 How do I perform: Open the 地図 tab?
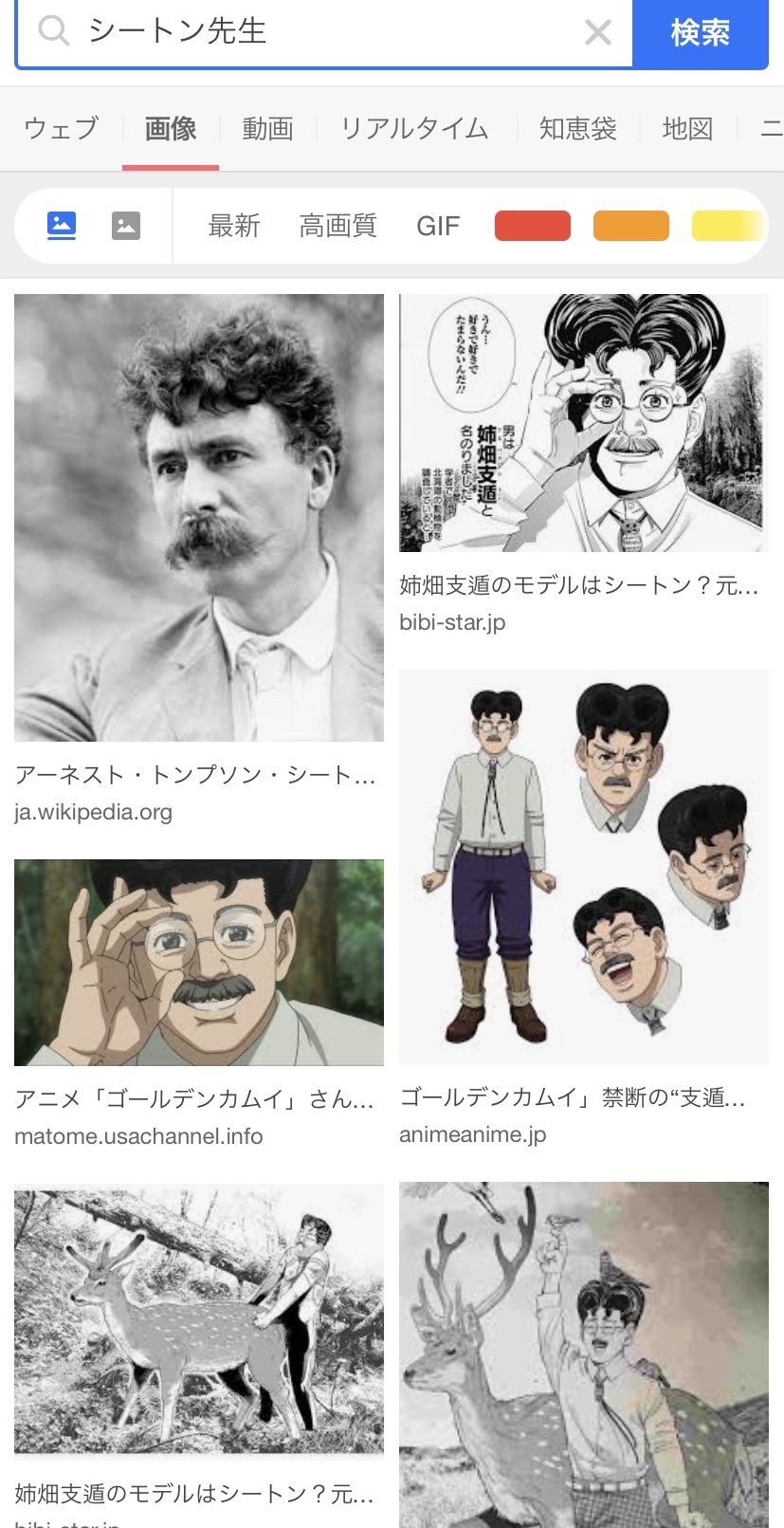[687, 128]
